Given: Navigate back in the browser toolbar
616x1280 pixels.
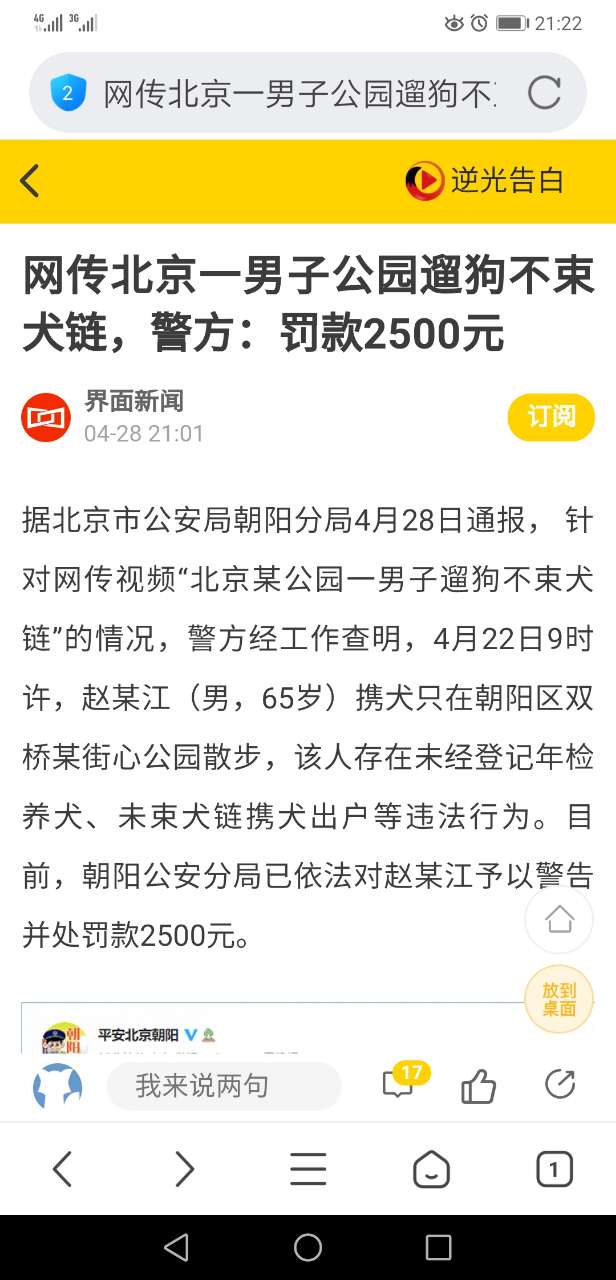Looking at the screenshot, I should (x=62, y=1168).
